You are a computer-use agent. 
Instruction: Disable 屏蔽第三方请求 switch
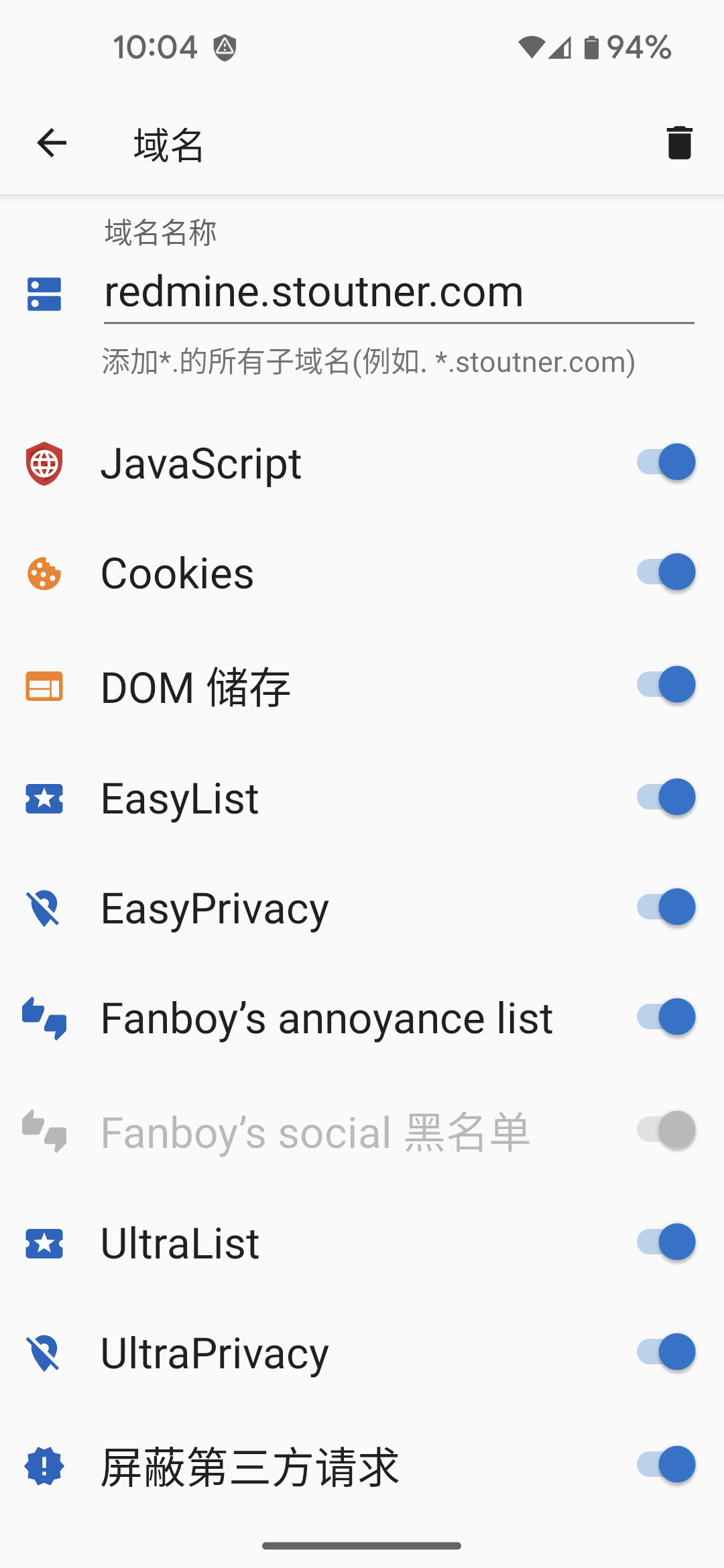click(x=666, y=1465)
